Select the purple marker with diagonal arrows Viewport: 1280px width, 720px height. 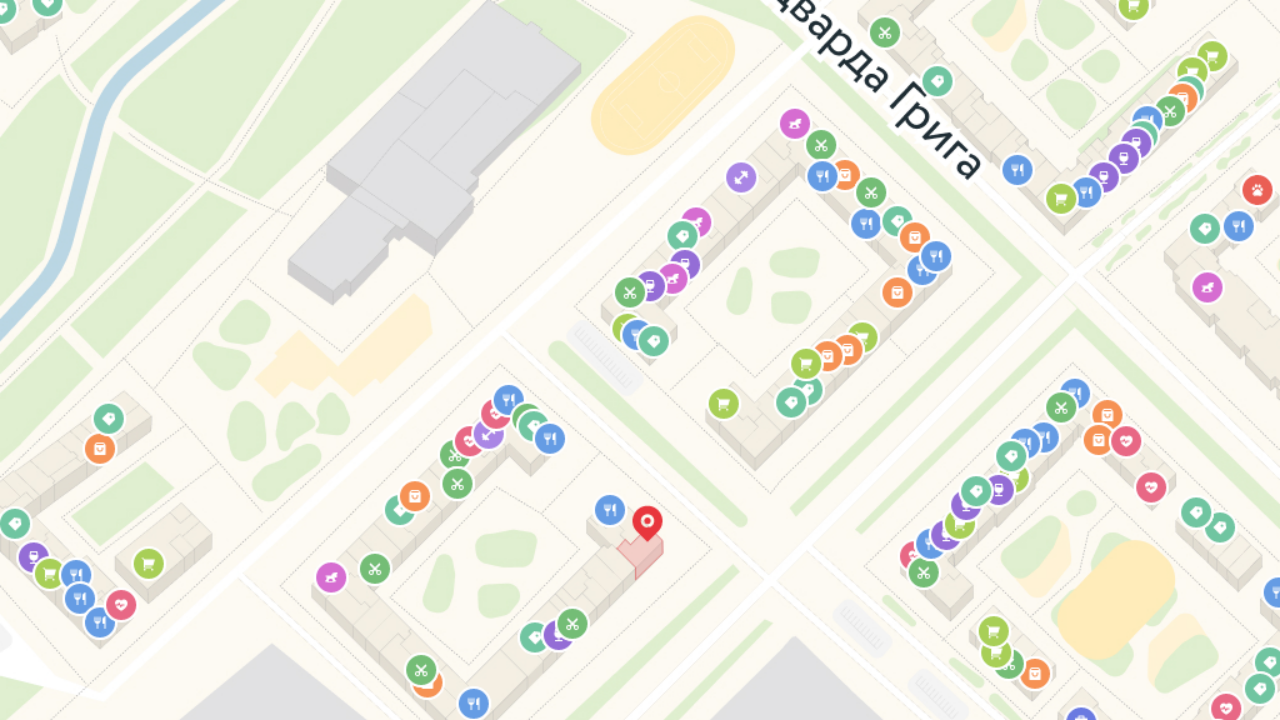741,178
